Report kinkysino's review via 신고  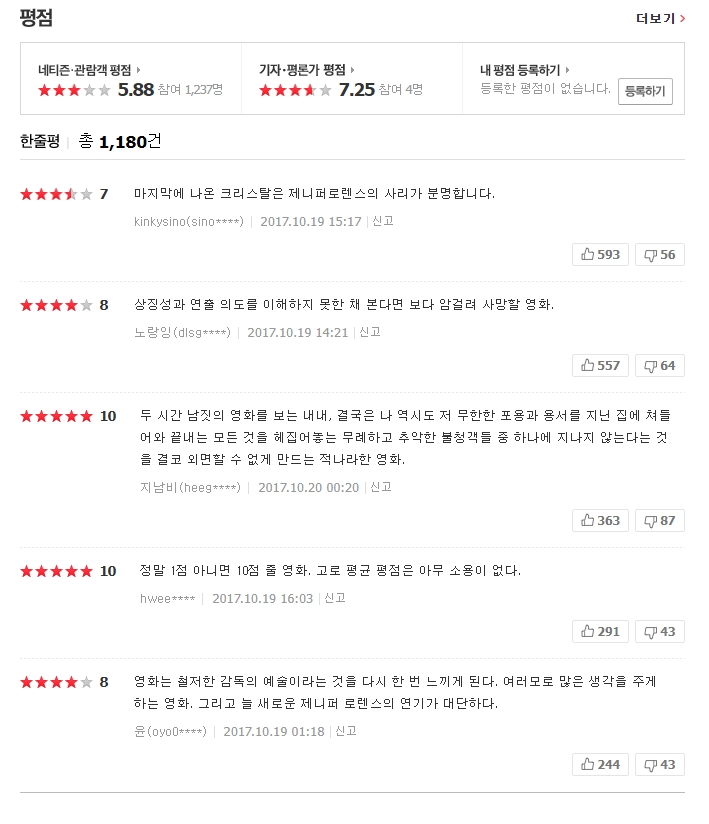coord(382,221)
